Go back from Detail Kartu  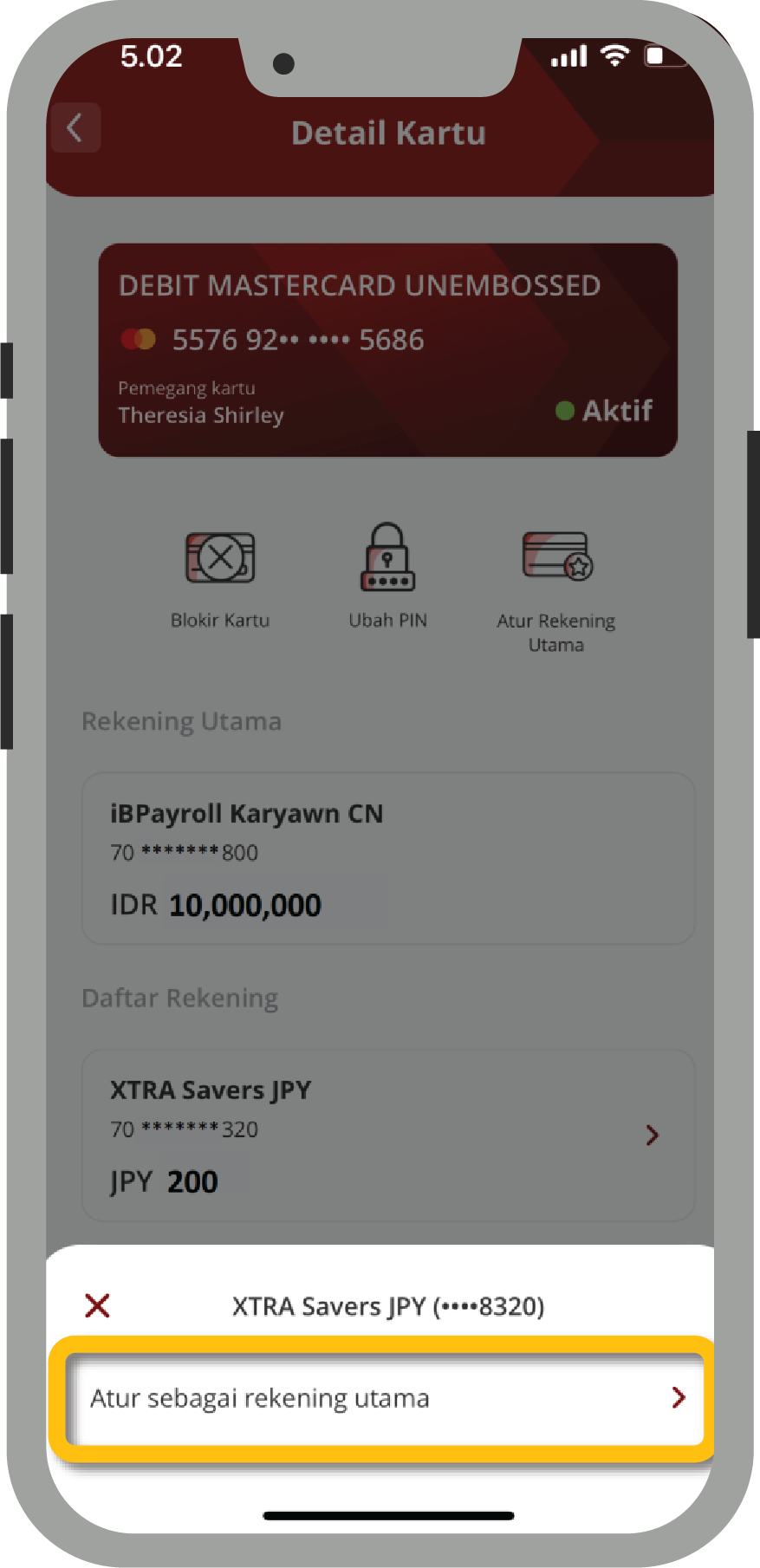(x=75, y=128)
